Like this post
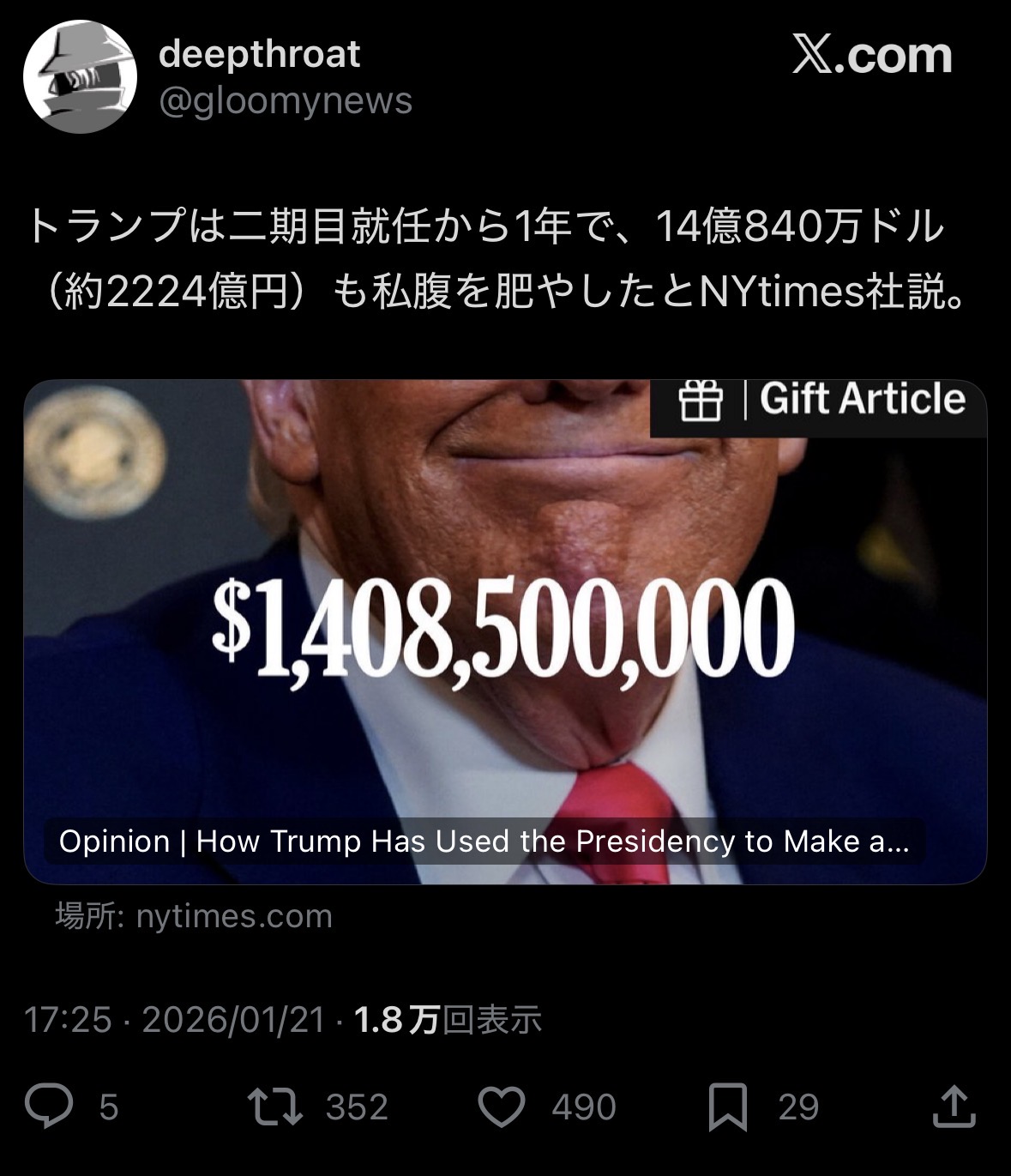Screen dimensions: 1011x1176 (502, 1106)
